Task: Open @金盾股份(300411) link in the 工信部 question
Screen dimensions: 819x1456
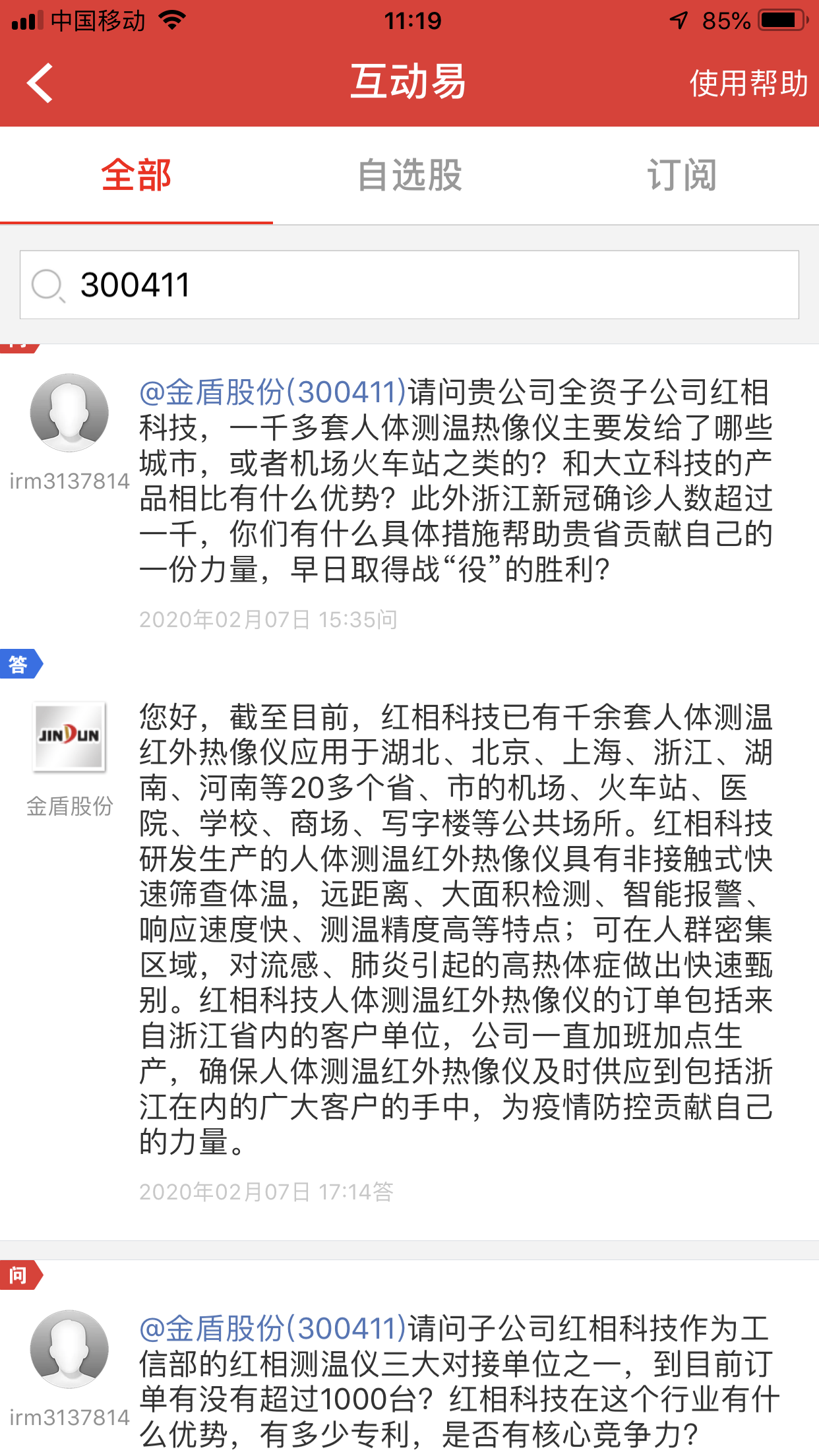Action: pos(272,1329)
